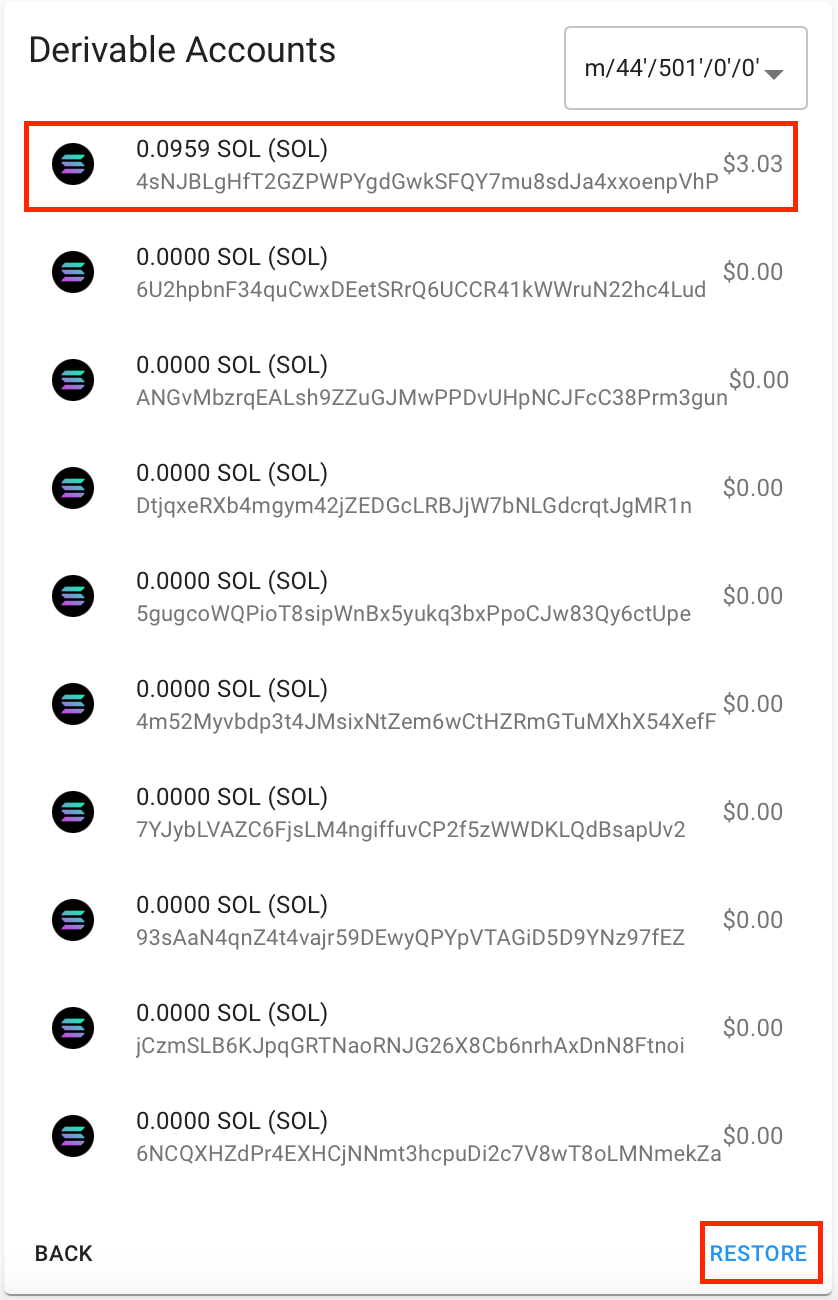Click the RESTORE button
This screenshot has width=838, height=1300.
760,1253
